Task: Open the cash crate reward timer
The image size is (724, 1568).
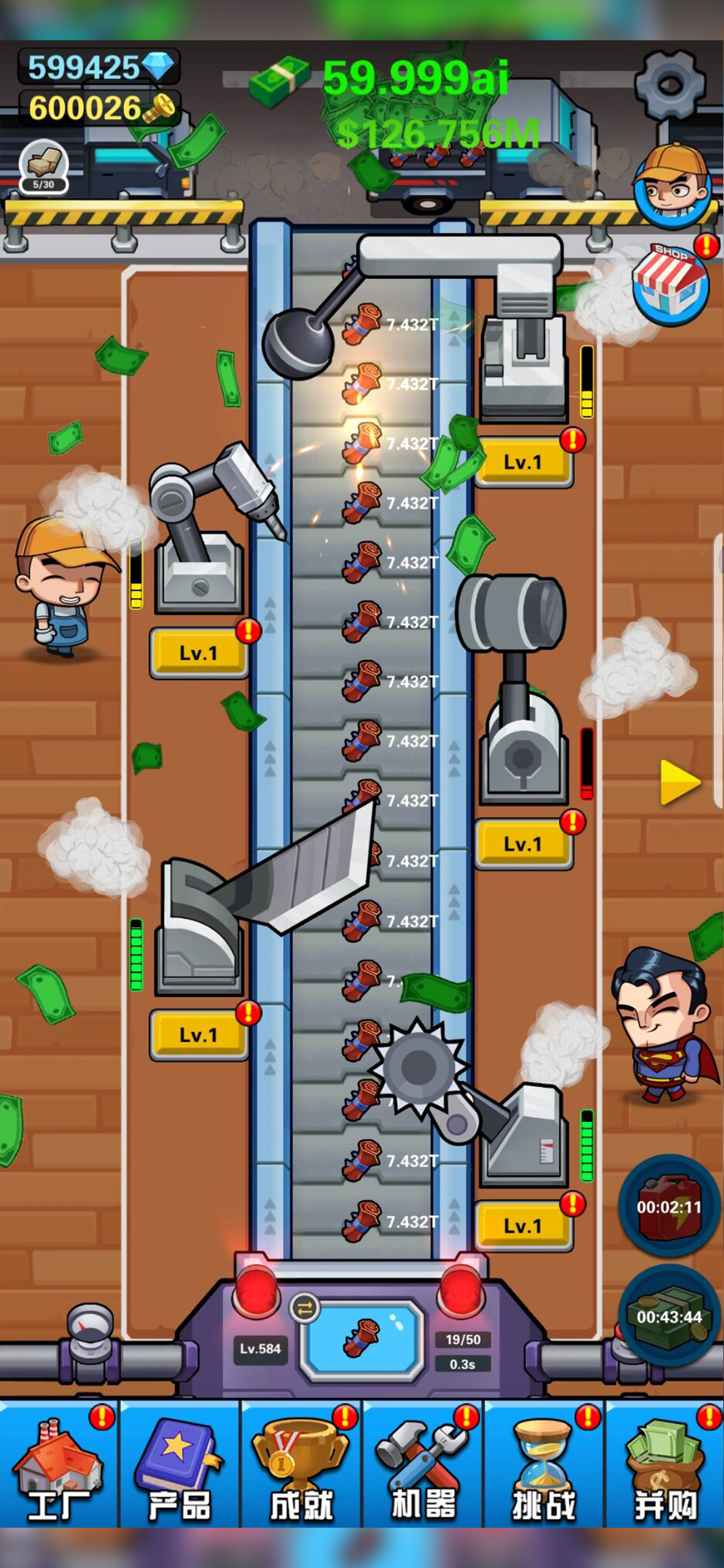Action: (669, 1316)
